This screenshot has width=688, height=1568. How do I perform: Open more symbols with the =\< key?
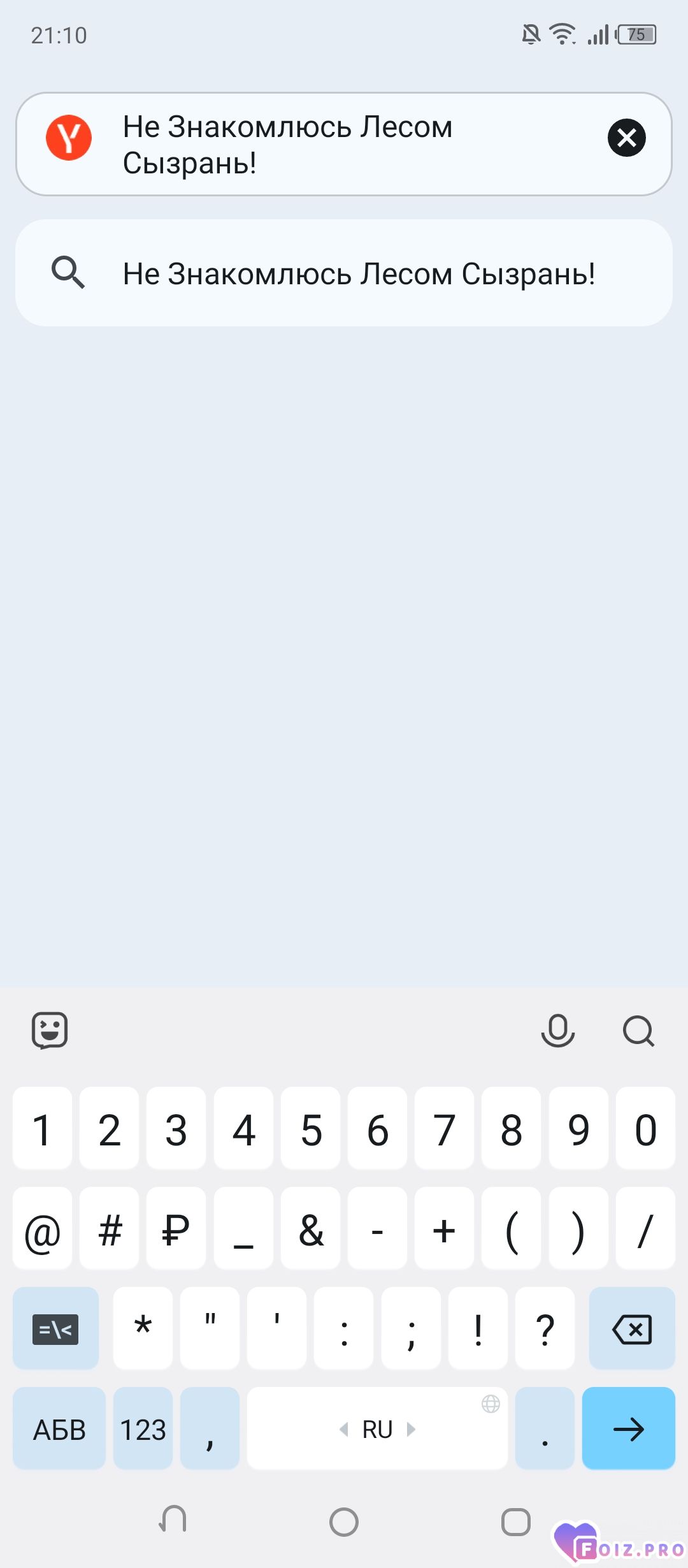[55, 1329]
